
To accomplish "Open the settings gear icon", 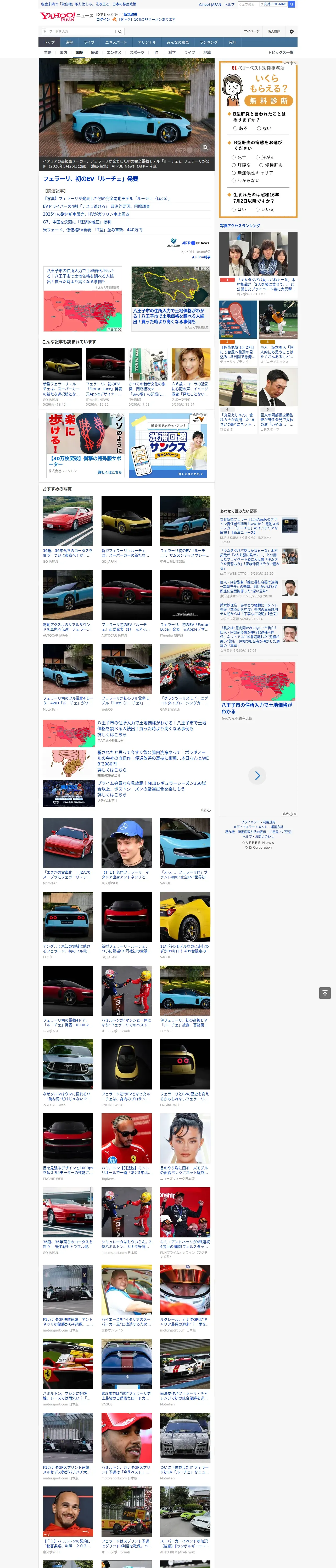I will (x=292, y=31).
